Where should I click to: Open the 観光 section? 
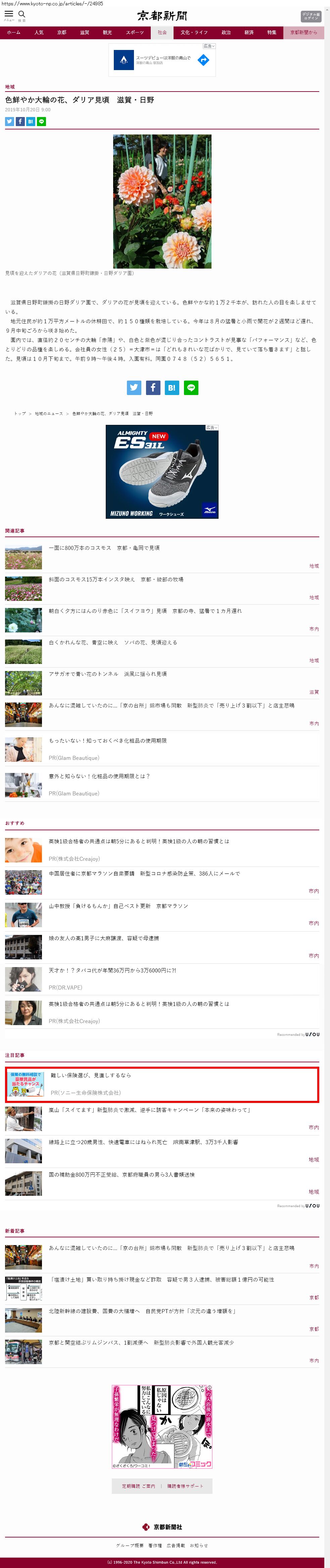(x=107, y=32)
